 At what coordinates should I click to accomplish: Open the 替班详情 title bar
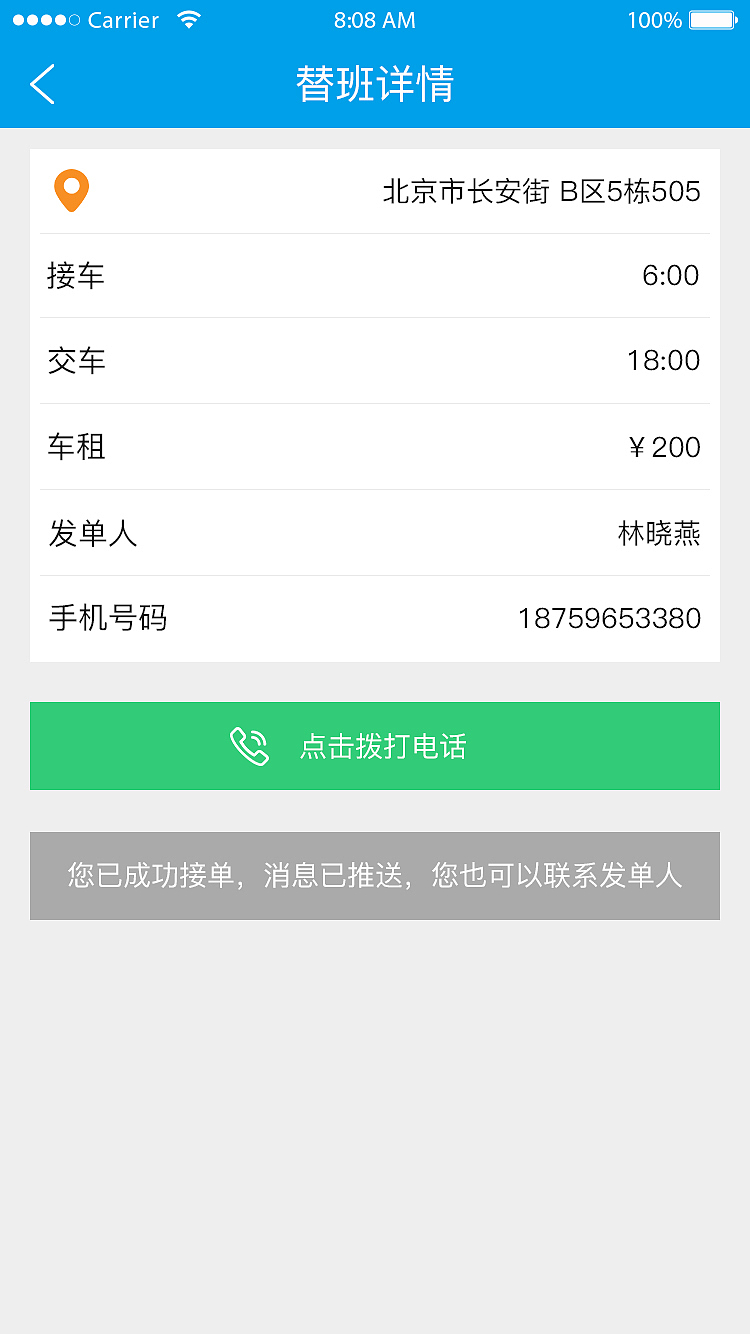pos(375,85)
